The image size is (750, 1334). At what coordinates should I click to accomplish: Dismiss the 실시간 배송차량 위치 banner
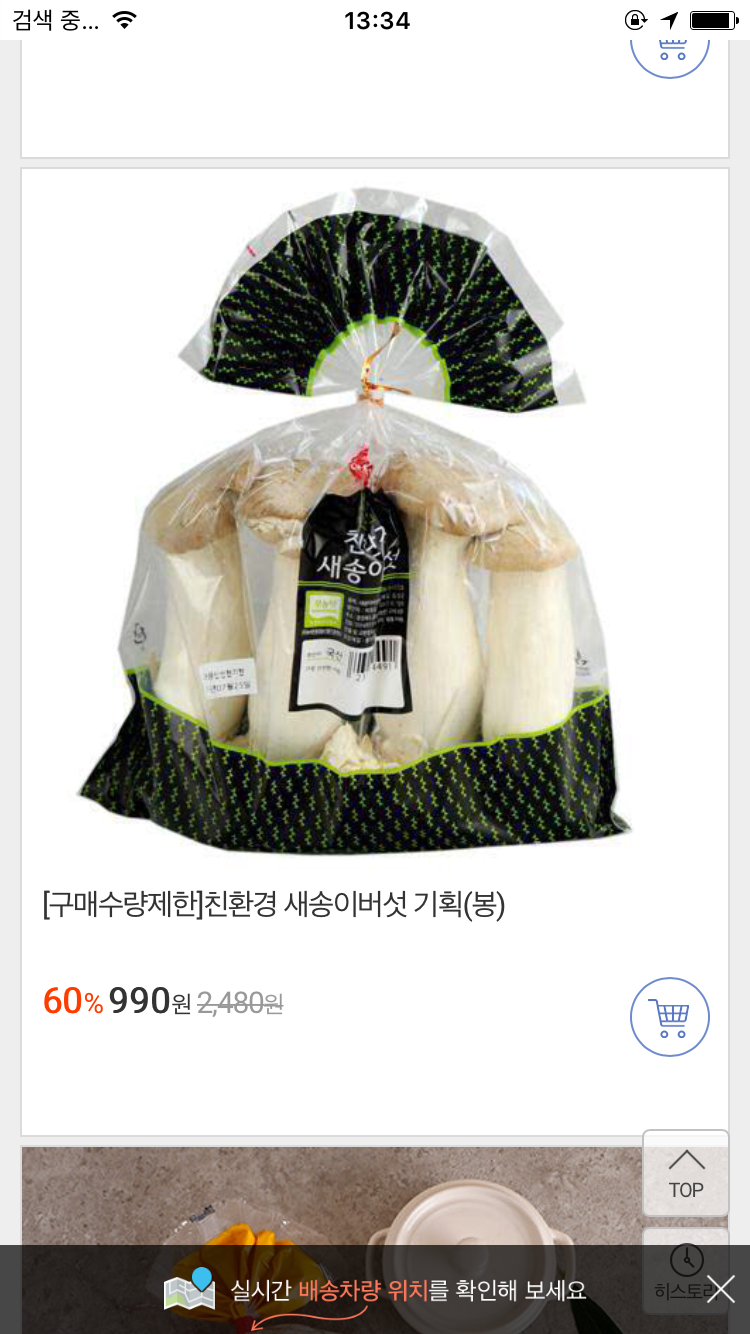click(720, 1289)
